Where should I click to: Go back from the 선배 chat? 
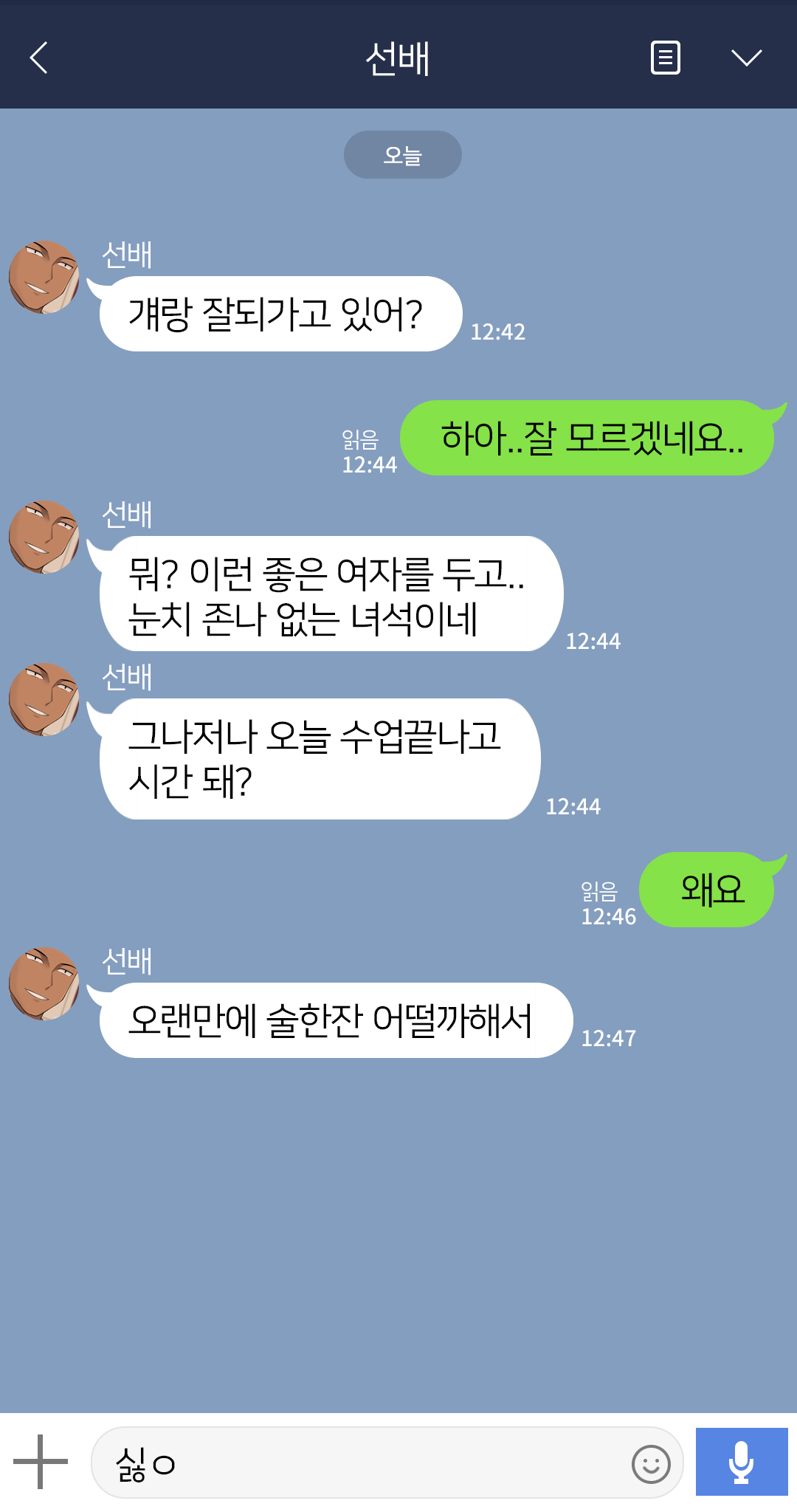[38, 58]
